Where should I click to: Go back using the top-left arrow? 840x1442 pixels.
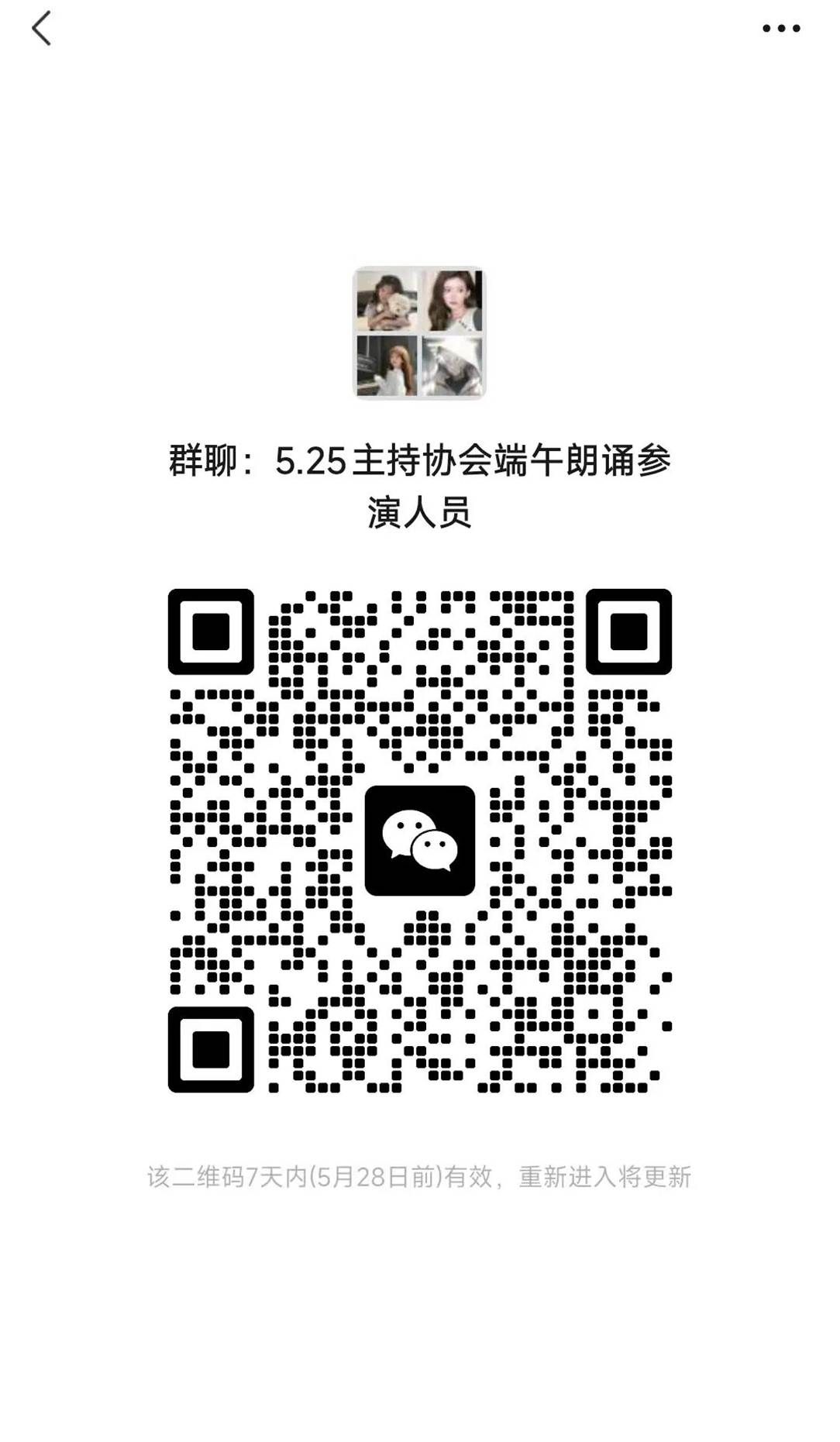42,29
